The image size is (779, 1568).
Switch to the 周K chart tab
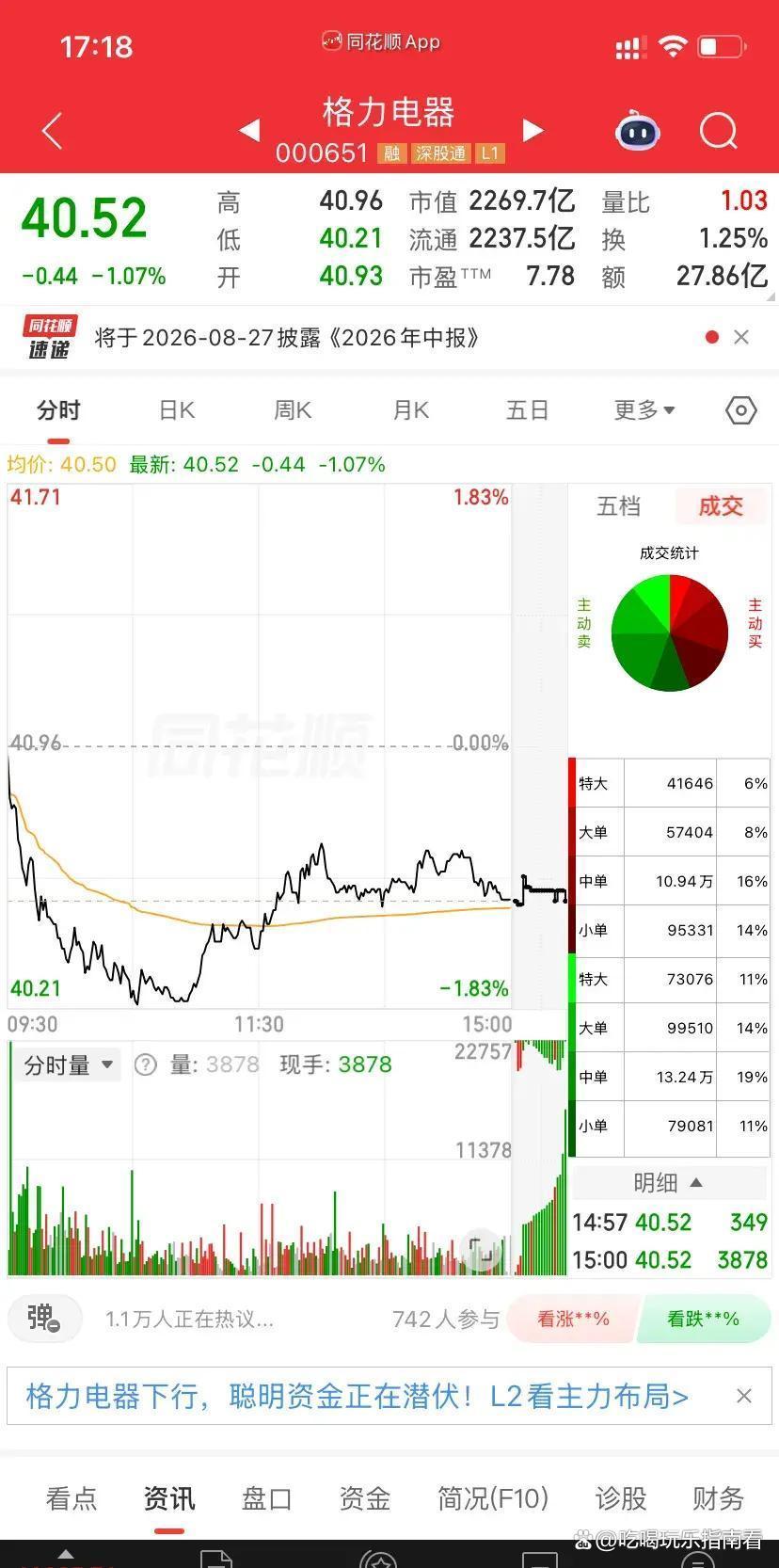pyautogui.click(x=293, y=410)
